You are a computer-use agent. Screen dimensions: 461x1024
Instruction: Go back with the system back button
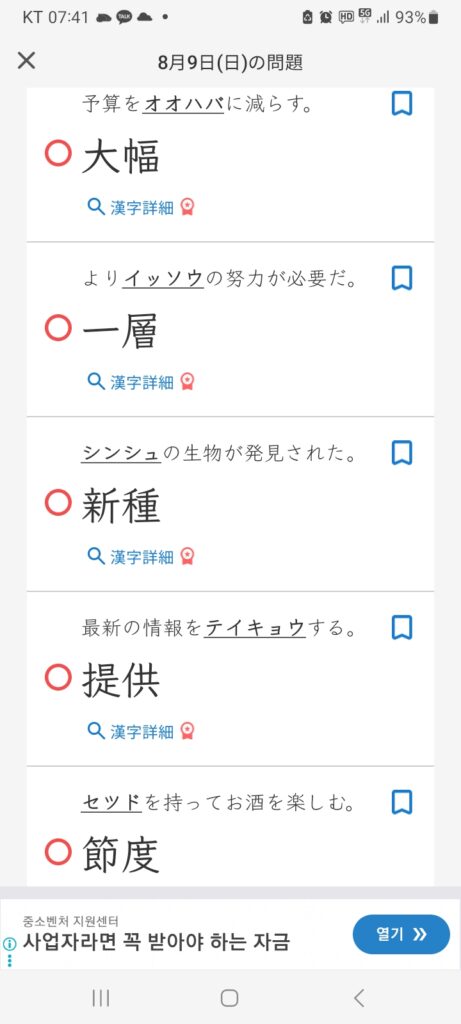click(x=358, y=997)
